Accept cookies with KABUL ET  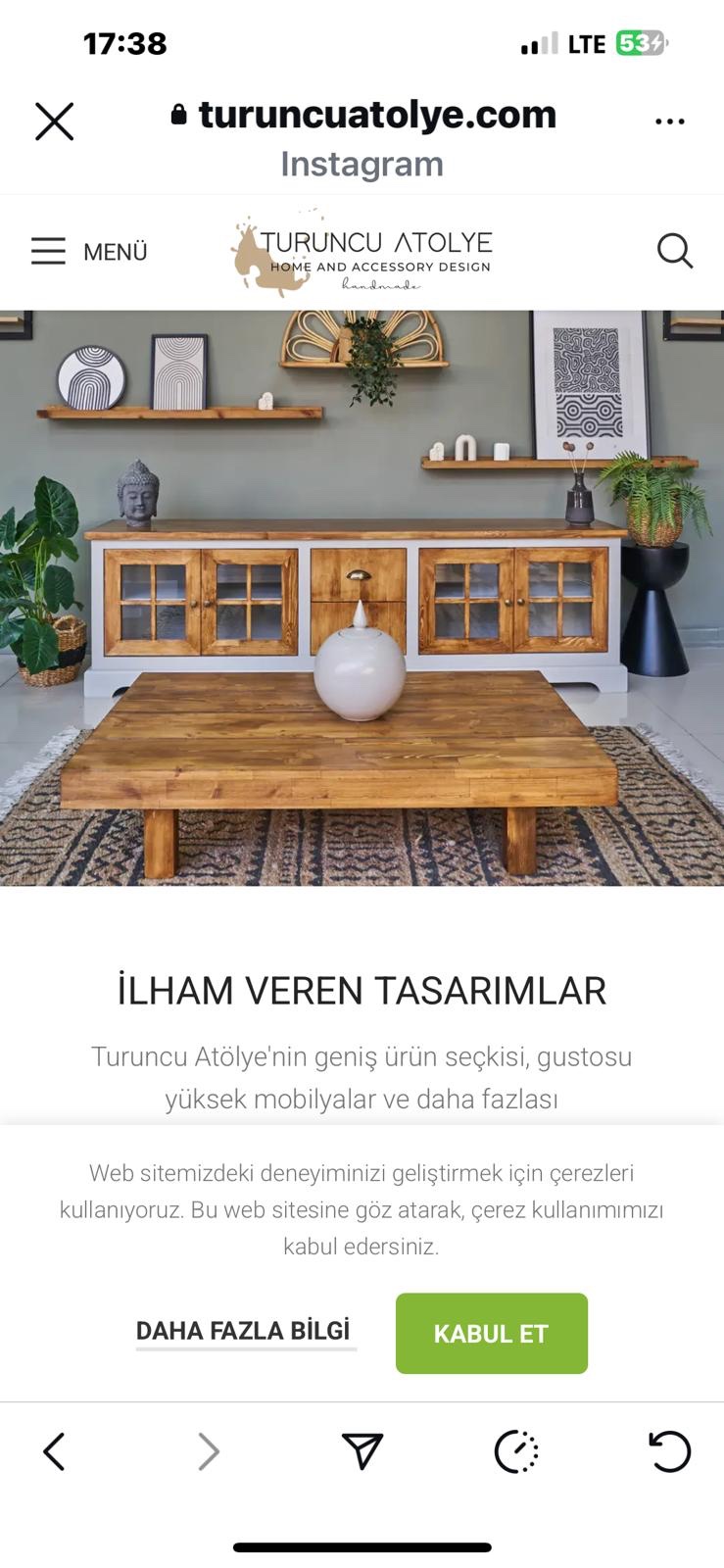491,1333
